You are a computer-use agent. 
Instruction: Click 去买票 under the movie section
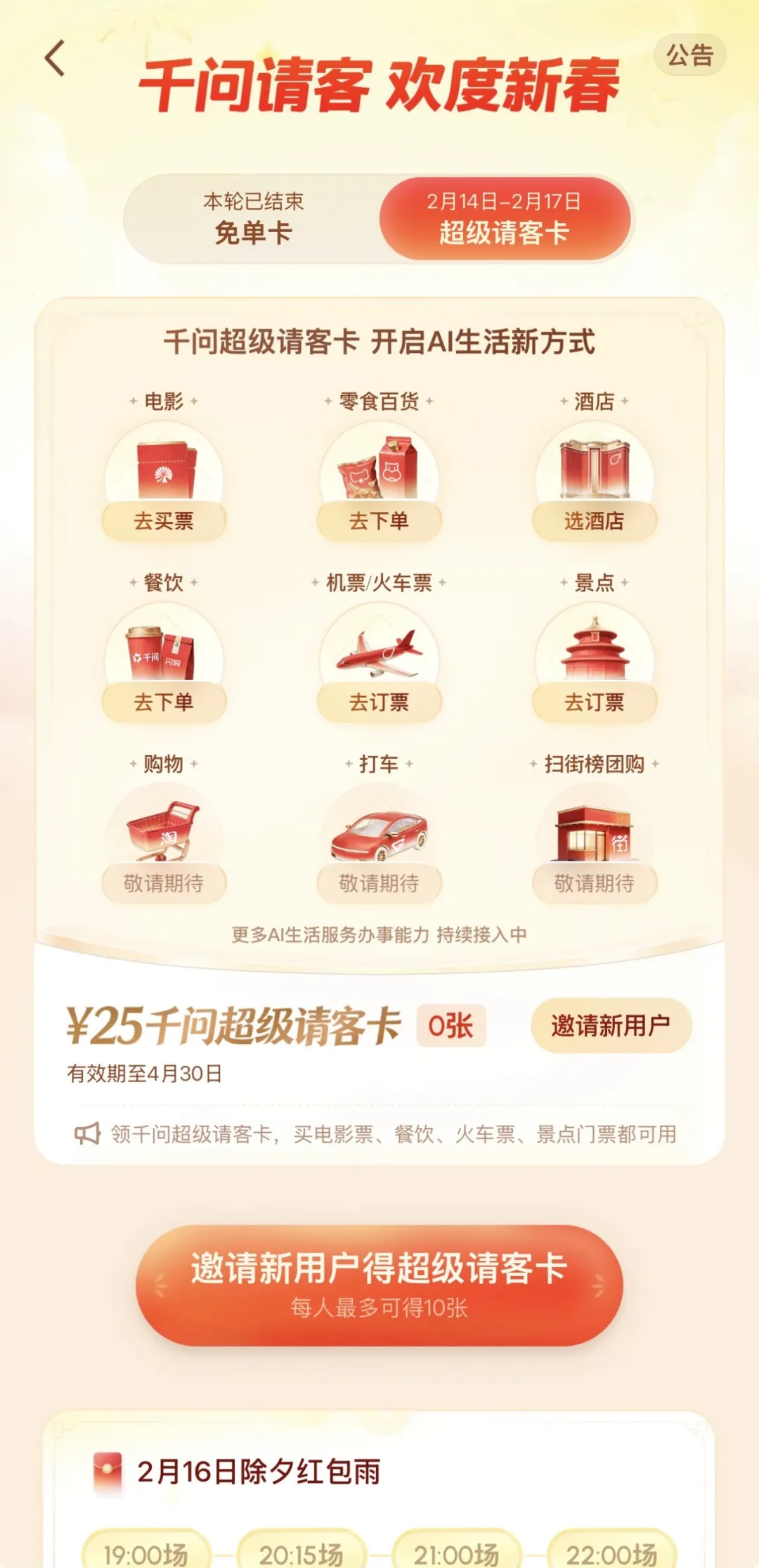(167, 521)
